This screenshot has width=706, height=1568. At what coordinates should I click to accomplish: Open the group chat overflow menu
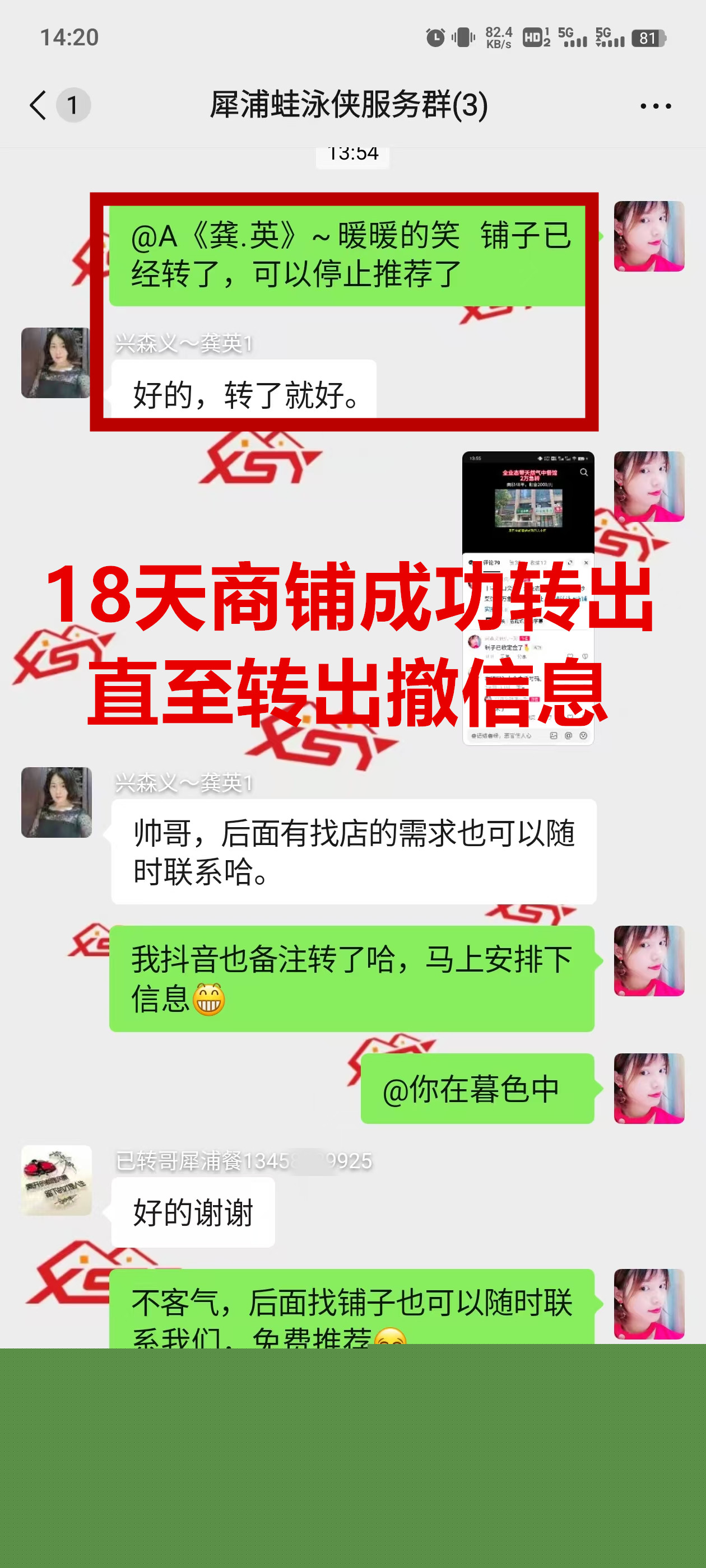655,106
